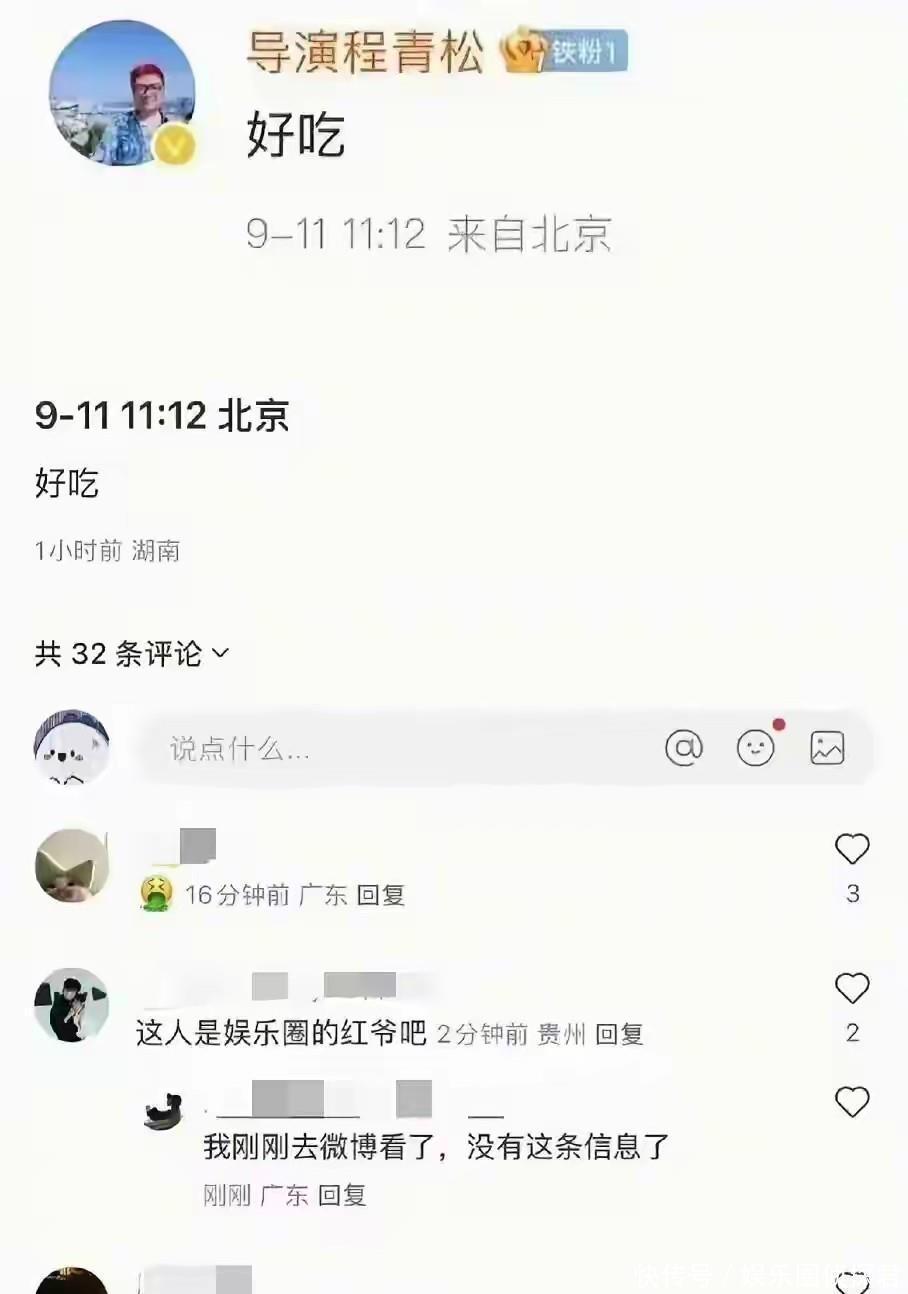Reply to the 16分钟前 广东 comment
Screen dimensions: 908x1294
(380, 895)
